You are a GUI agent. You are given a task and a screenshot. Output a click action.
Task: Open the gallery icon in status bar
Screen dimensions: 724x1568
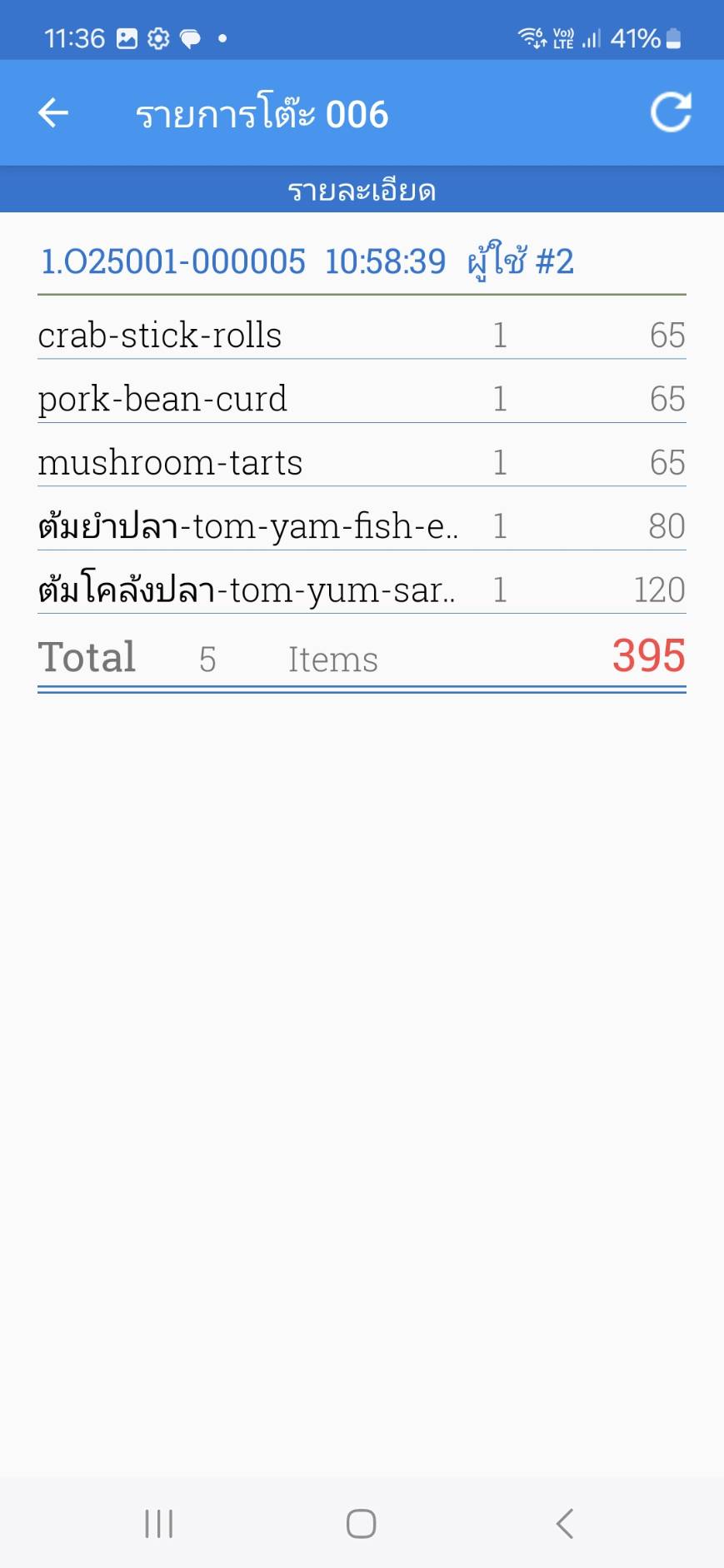coord(127,37)
